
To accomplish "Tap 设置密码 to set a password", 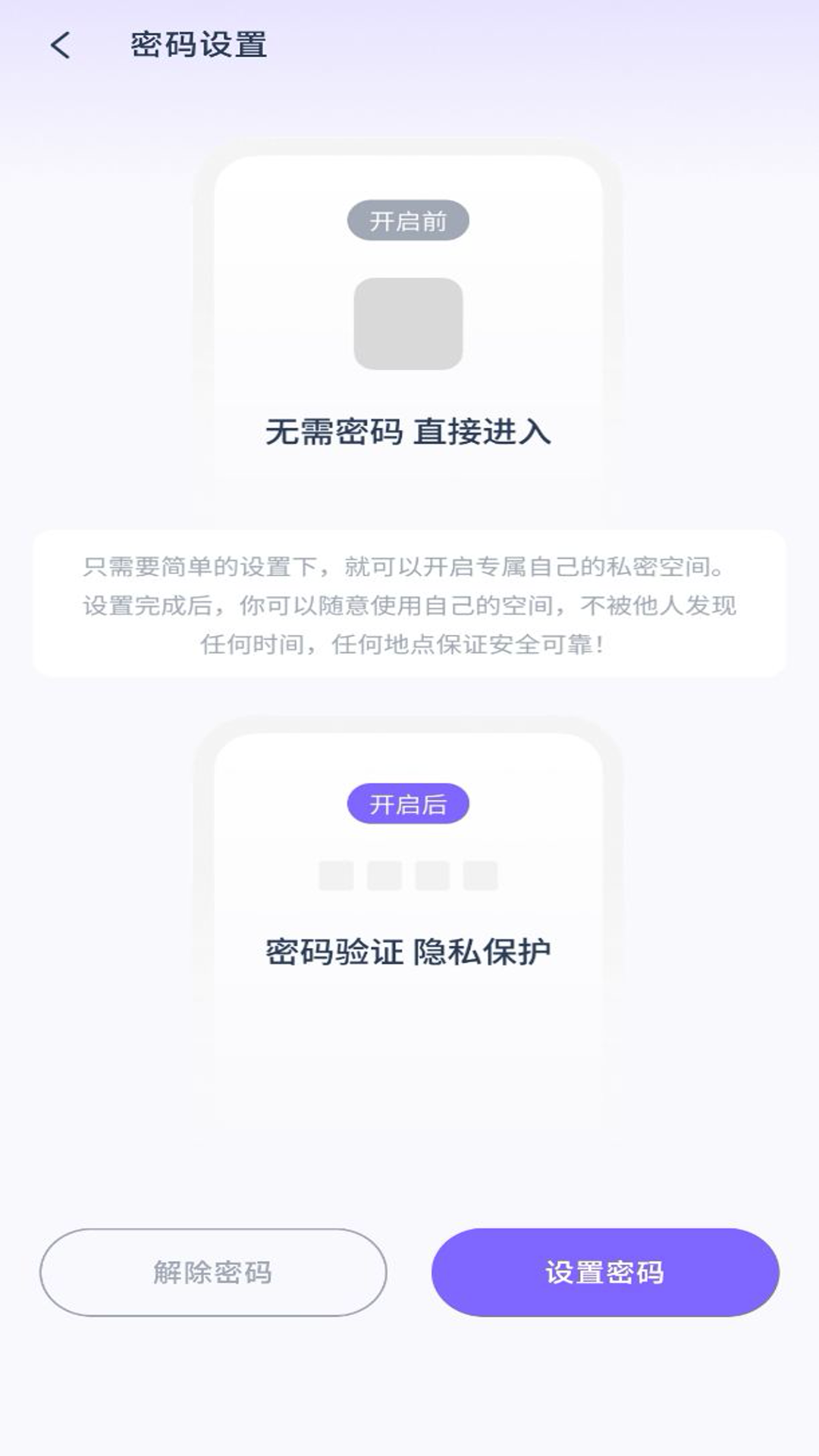I will (x=604, y=1272).
